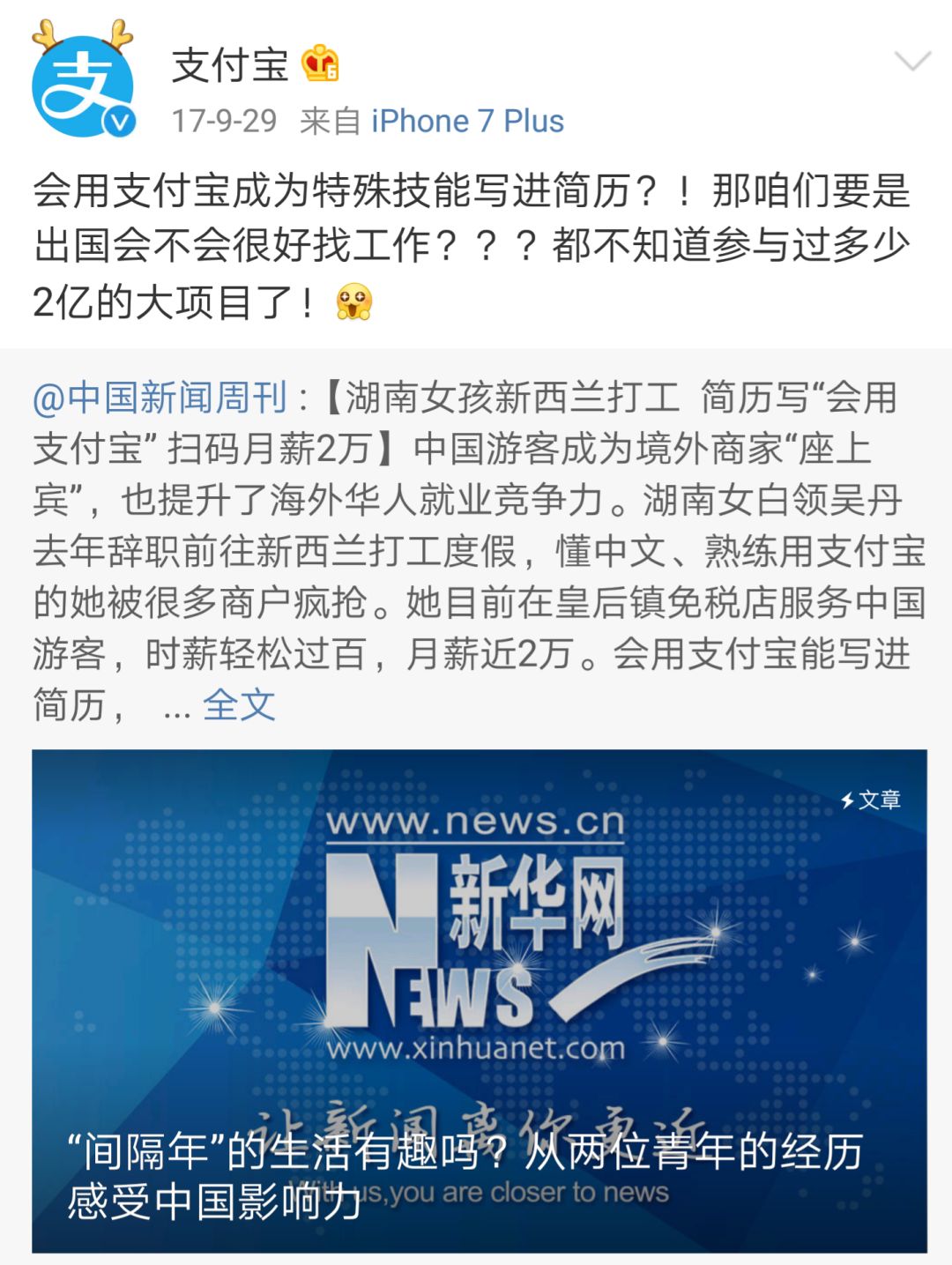This screenshot has width=952, height=1265.
Task: Click the lightning bolt on the 文章 badge
Action: click(x=848, y=798)
